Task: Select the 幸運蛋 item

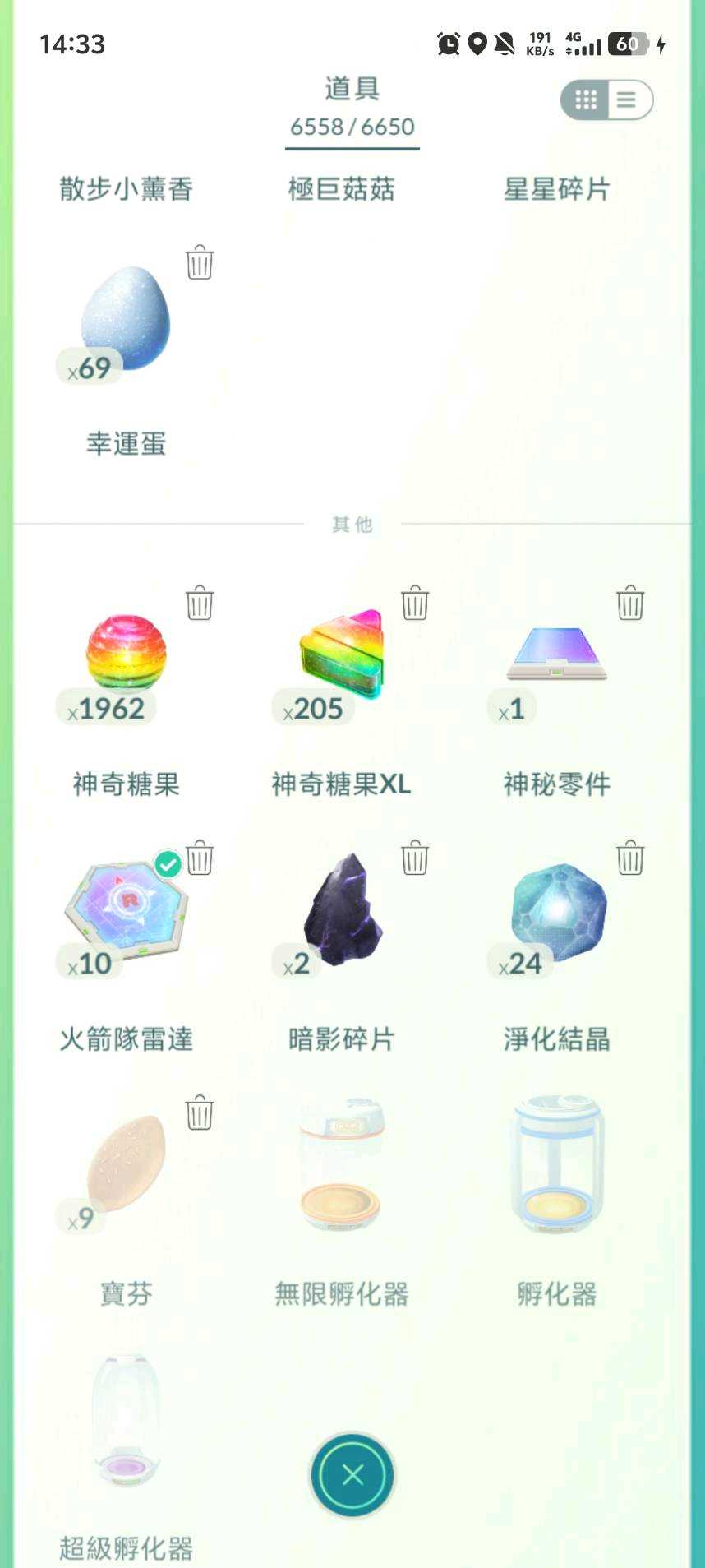Action: pyautogui.click(x=126, y=321)
